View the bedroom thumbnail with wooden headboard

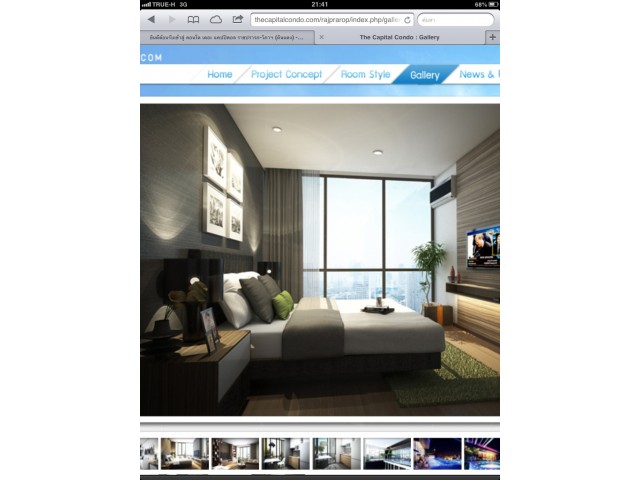[185, 453]
